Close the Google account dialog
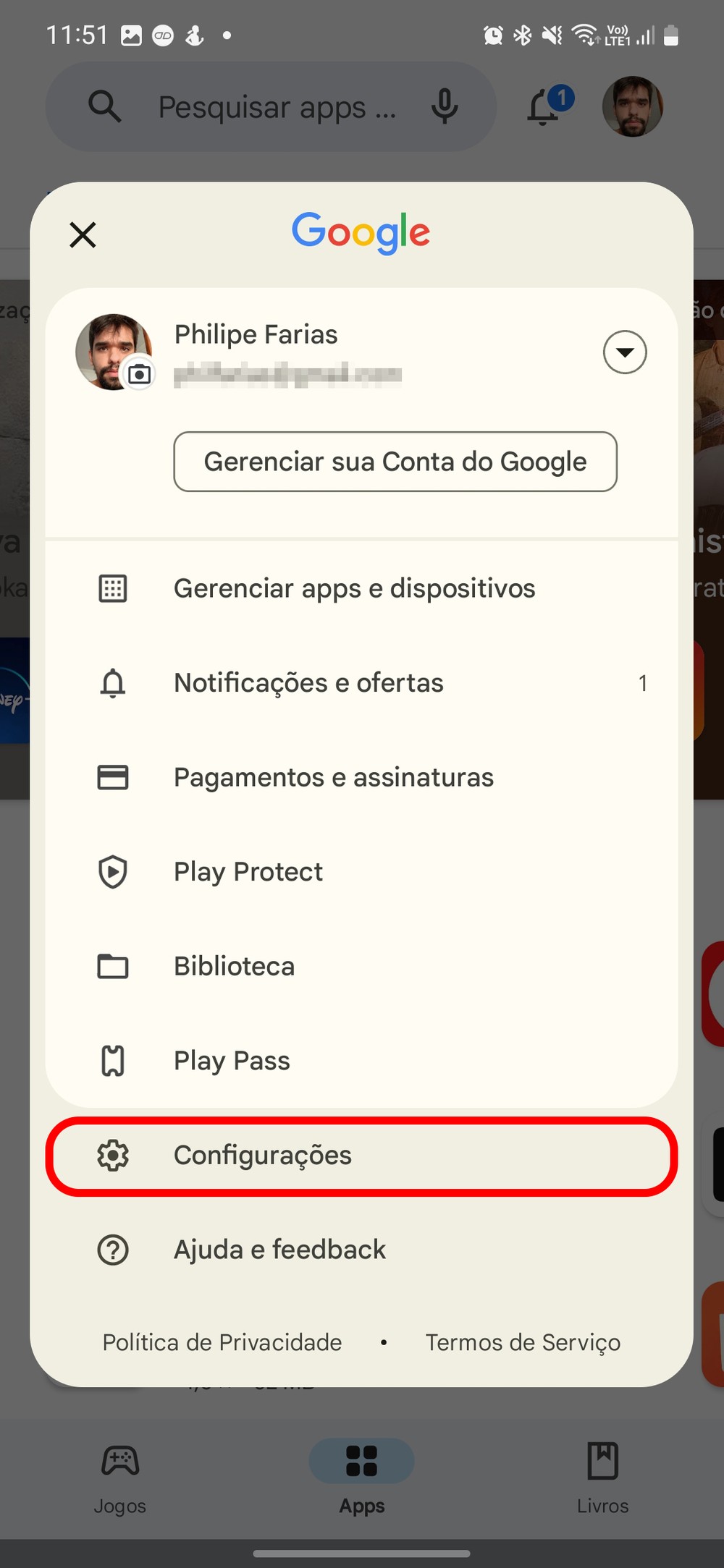Screen dimensions: 724x1568 (x=83, y=234)
